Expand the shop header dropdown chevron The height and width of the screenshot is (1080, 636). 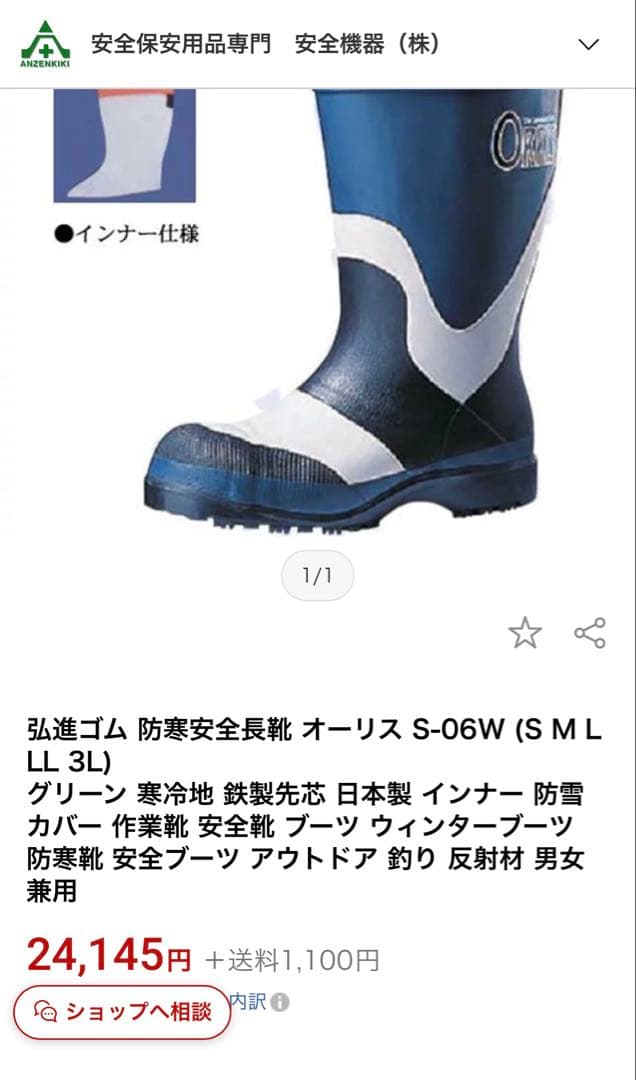coord(589,44)
